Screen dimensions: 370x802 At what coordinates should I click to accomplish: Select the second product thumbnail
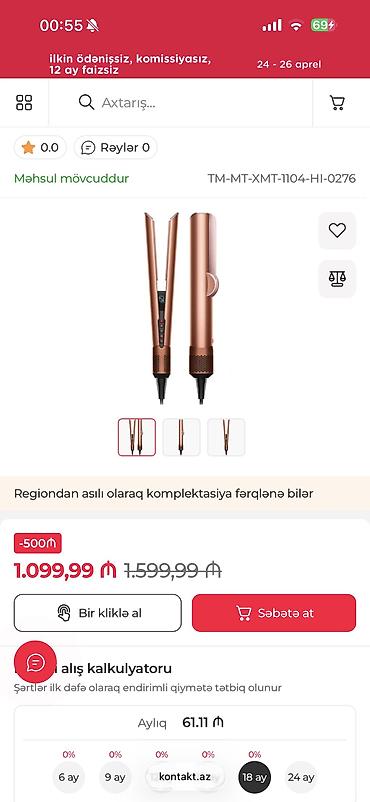click(x=181, y=437)
